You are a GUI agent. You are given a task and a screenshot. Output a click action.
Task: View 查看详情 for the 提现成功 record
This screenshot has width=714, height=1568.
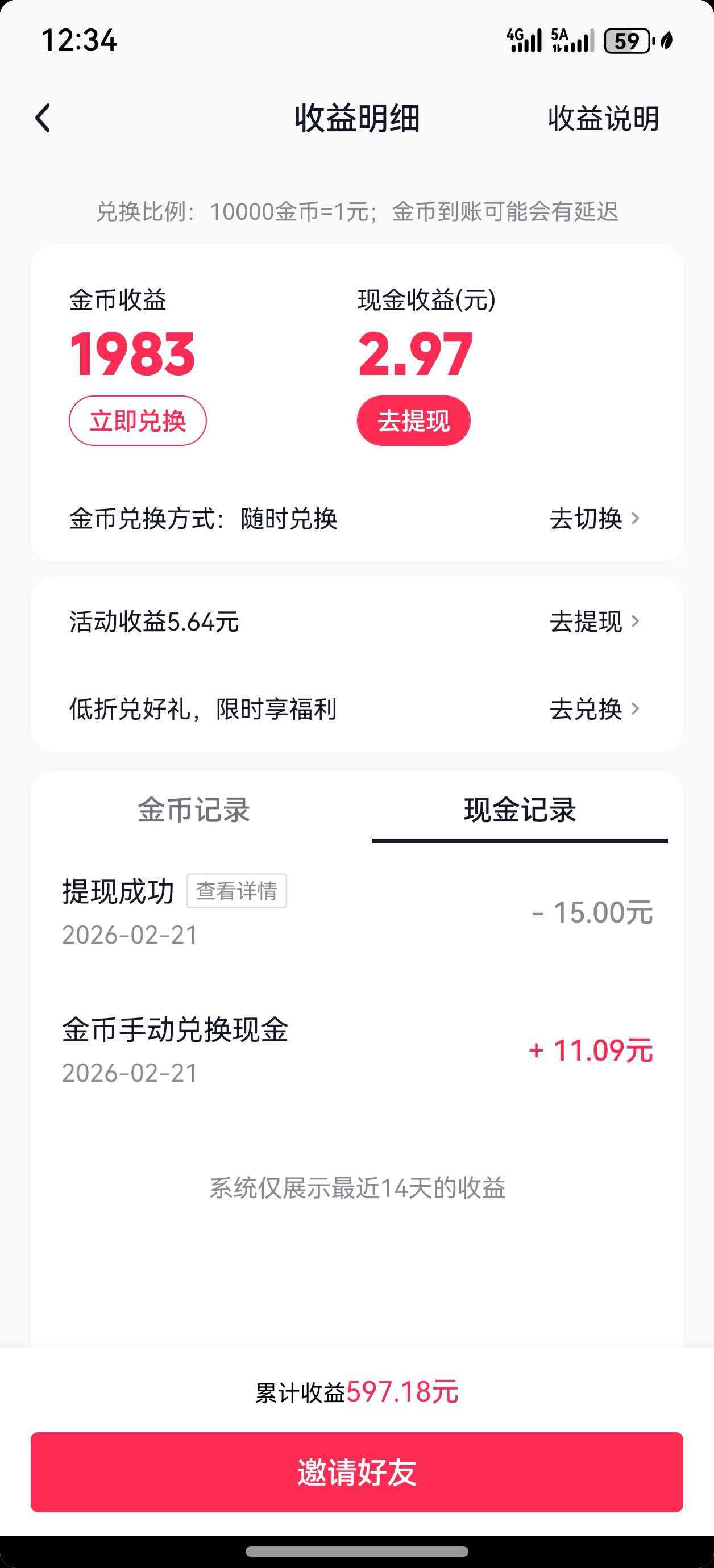[x=236, y=891]
